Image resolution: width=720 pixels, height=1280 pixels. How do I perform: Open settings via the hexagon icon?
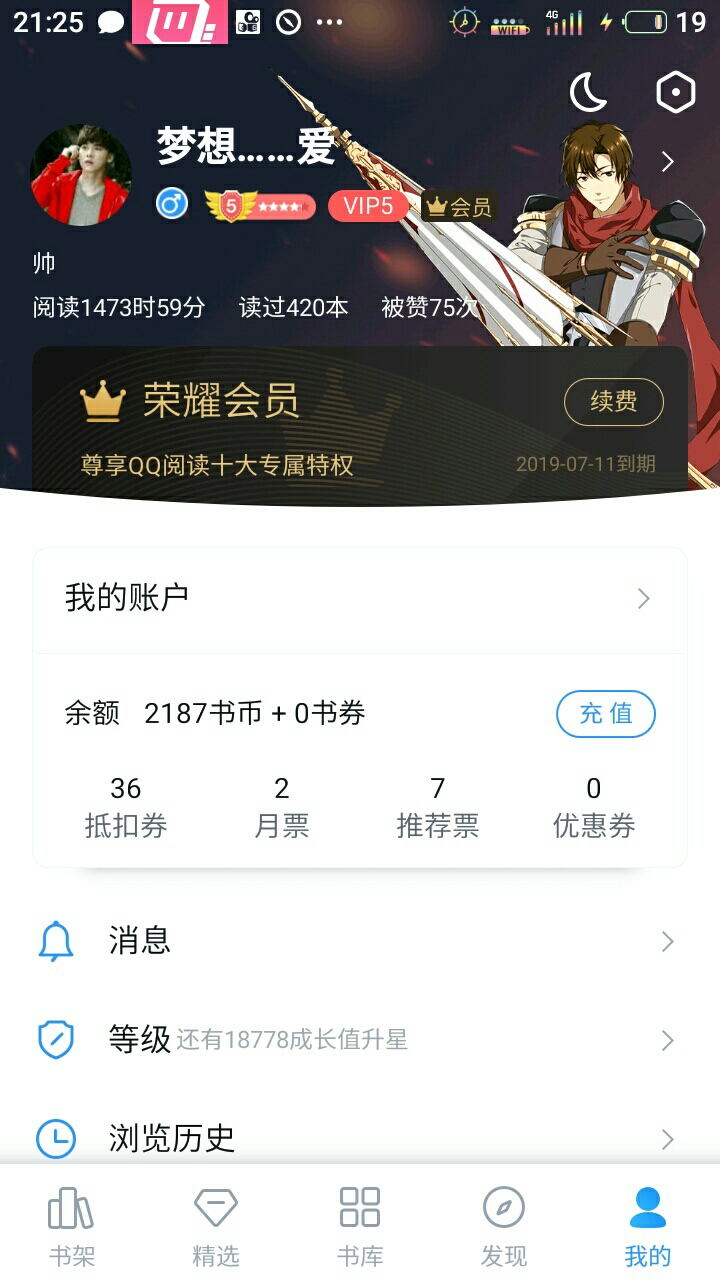point(676,93)
